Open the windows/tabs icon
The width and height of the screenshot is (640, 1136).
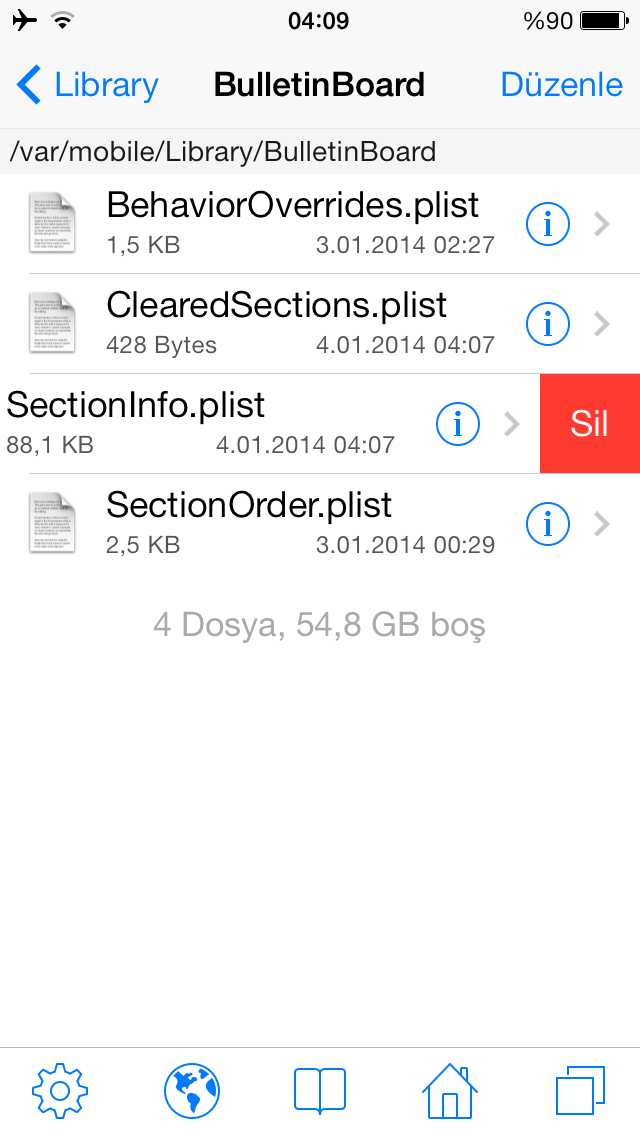[x=580, y=1090]
